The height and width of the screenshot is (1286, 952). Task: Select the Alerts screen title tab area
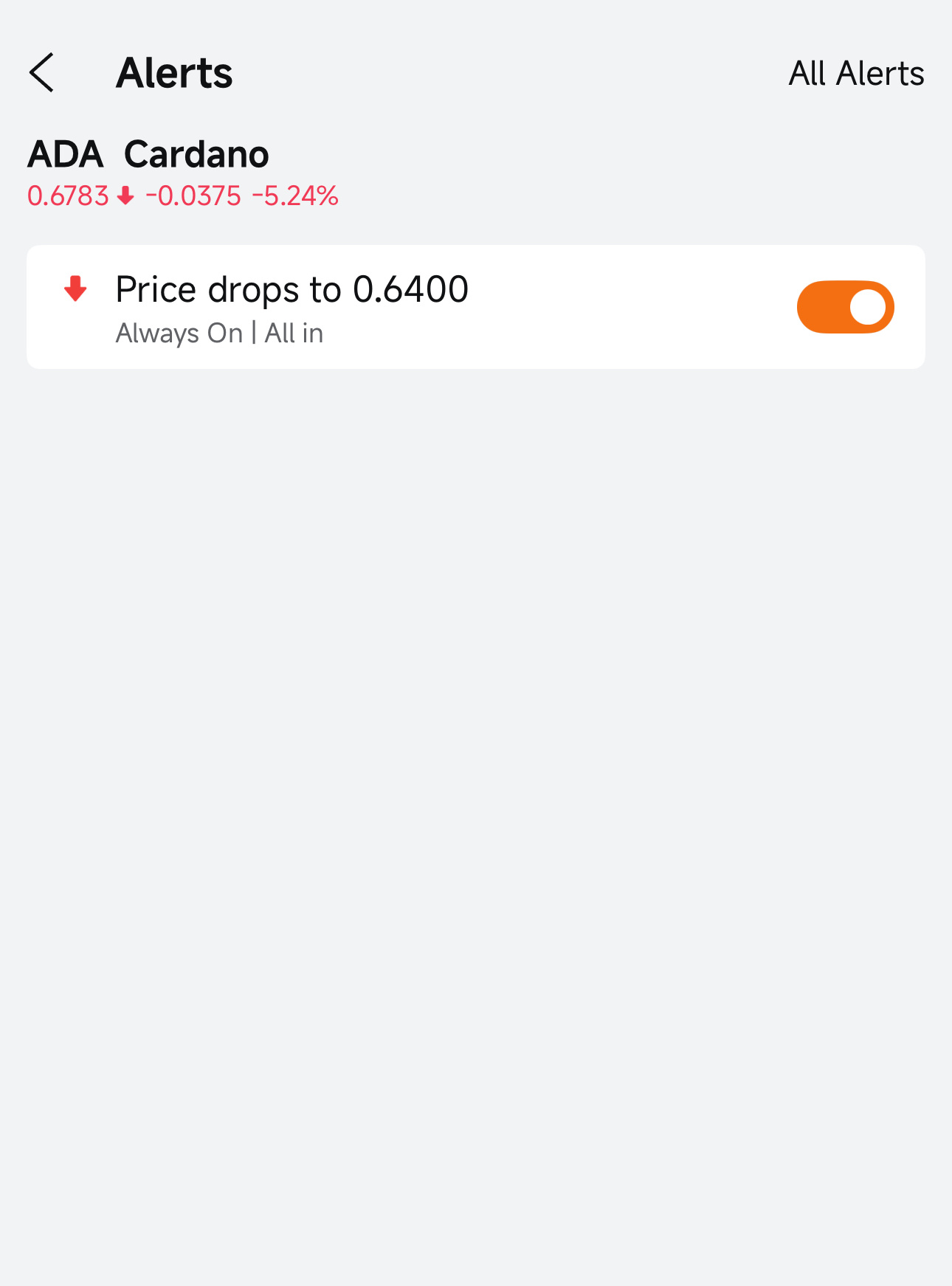click(x=174, y=72)
